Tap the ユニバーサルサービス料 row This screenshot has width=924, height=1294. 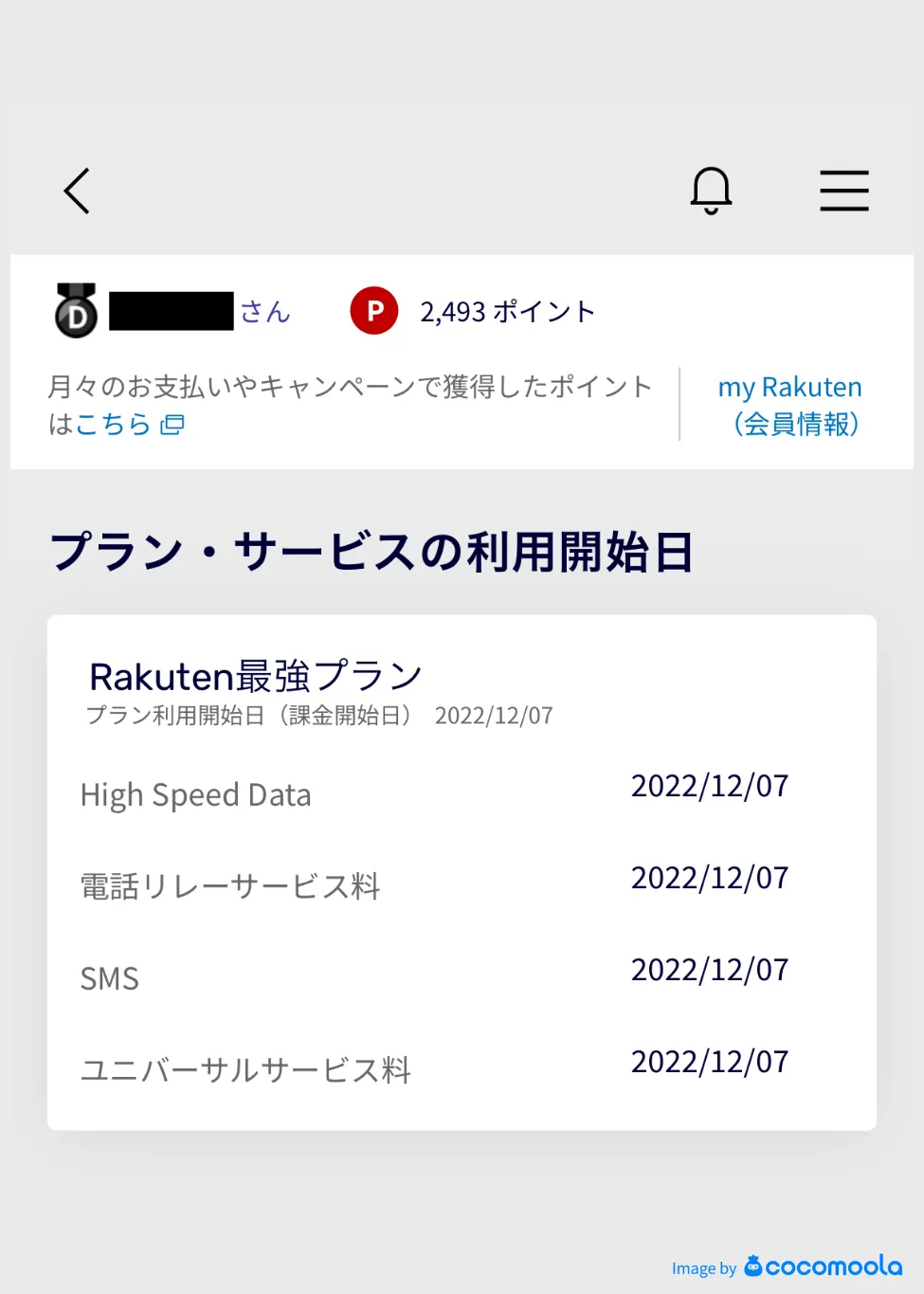(245, 1070)
